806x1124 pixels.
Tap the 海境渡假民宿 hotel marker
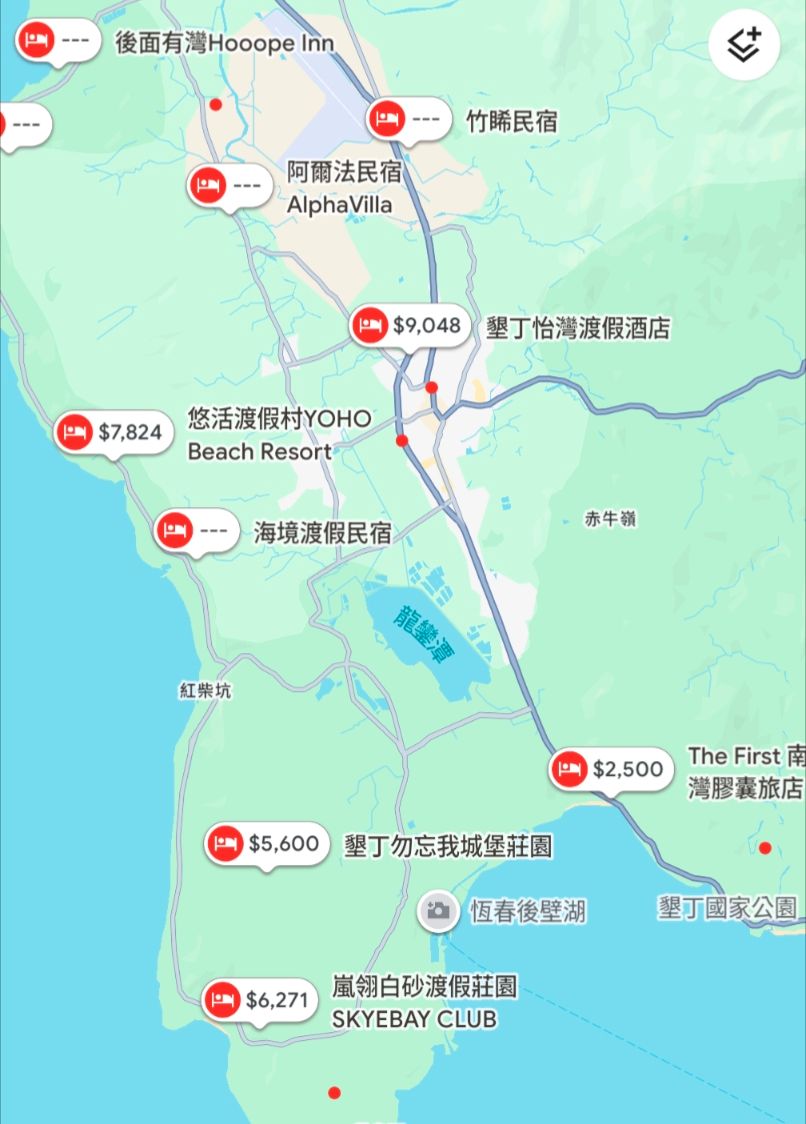pos(196,530)
